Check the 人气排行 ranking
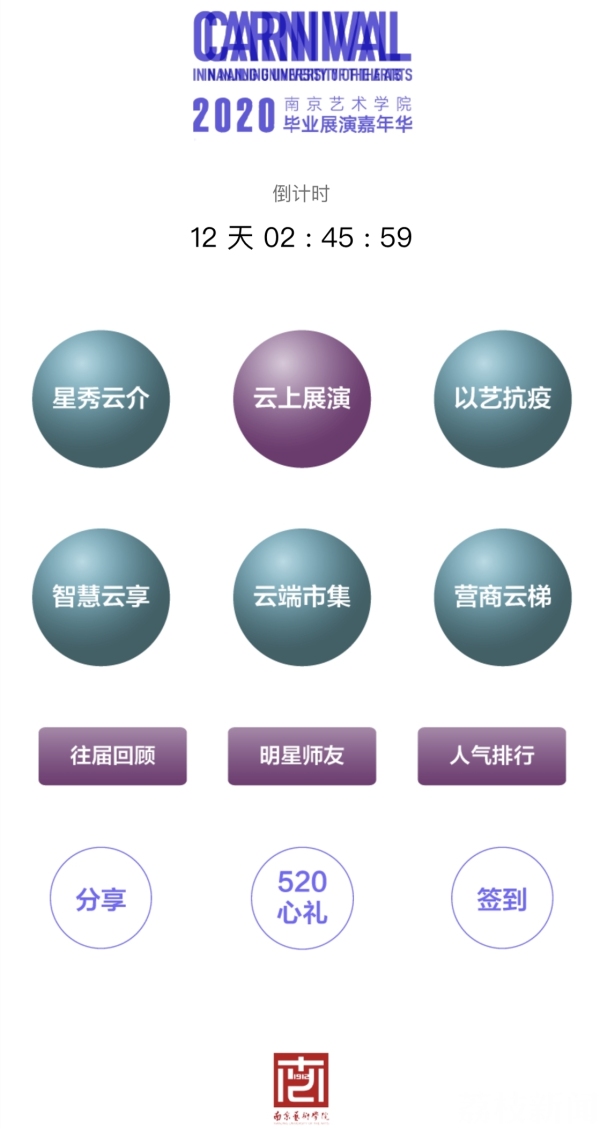This screenshot has height=1129, width=600. tap(492, 756)
